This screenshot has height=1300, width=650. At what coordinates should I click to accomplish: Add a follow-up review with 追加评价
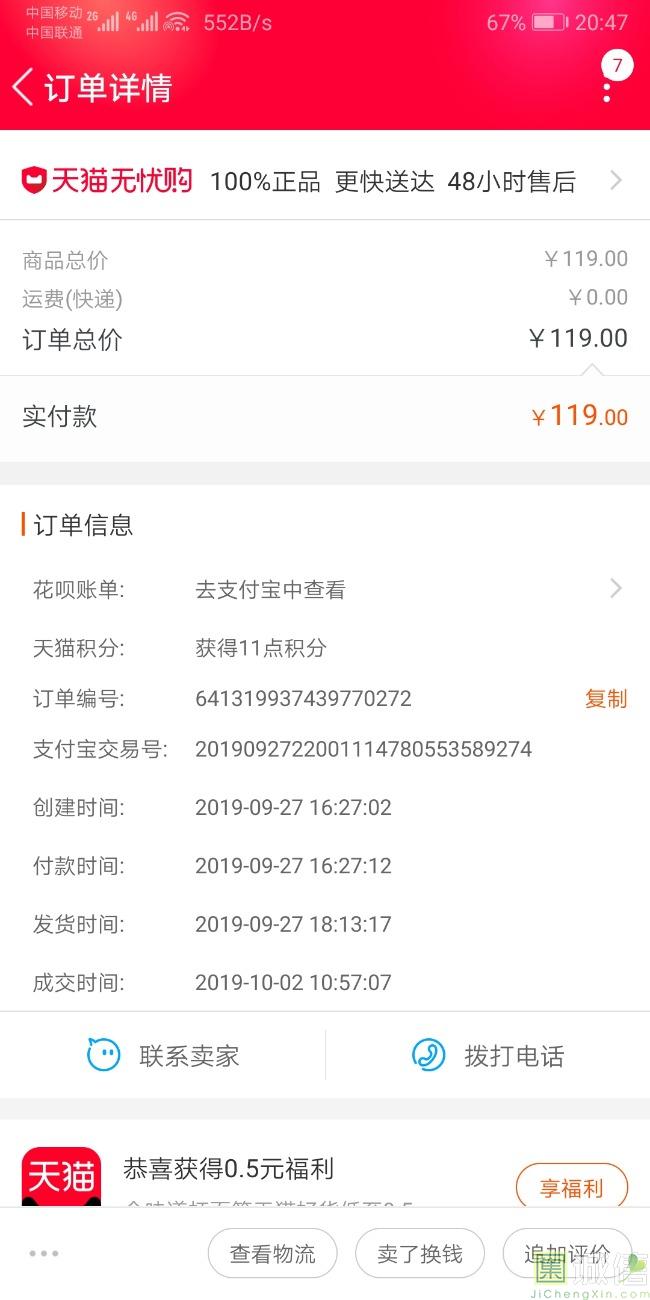point(567,1253)
